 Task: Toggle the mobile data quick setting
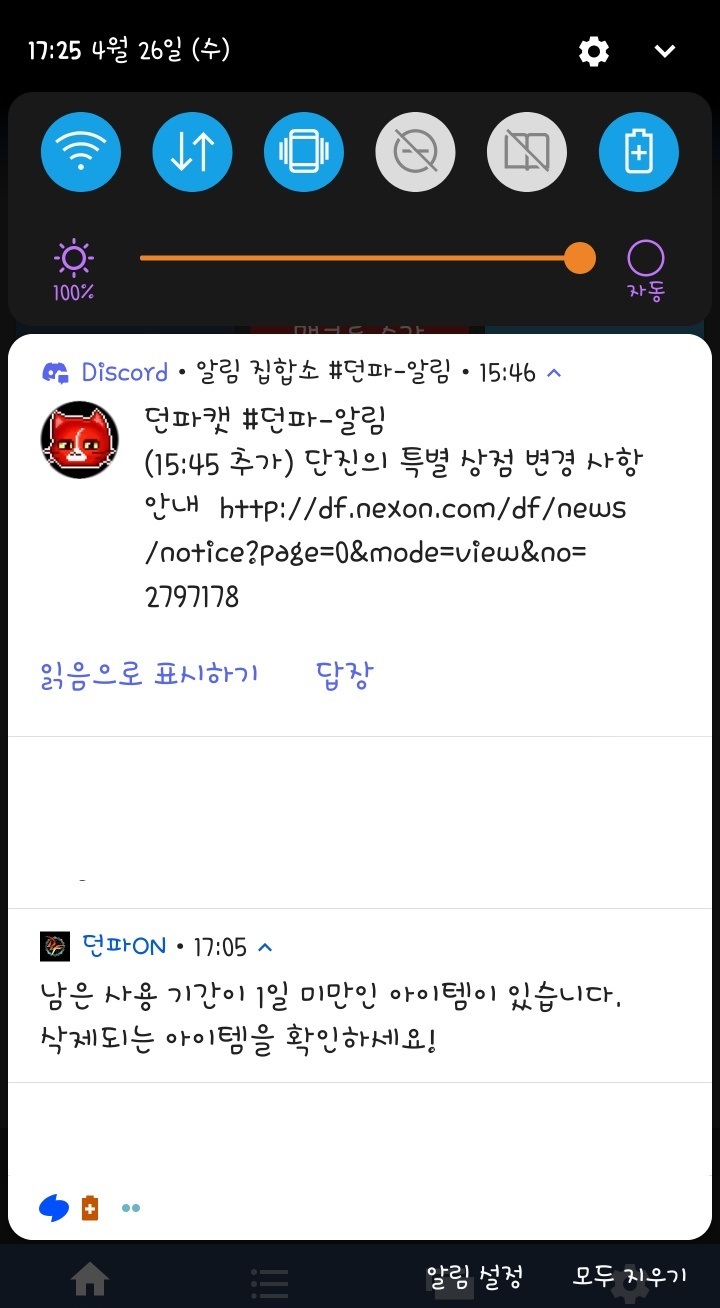point(192,153)
